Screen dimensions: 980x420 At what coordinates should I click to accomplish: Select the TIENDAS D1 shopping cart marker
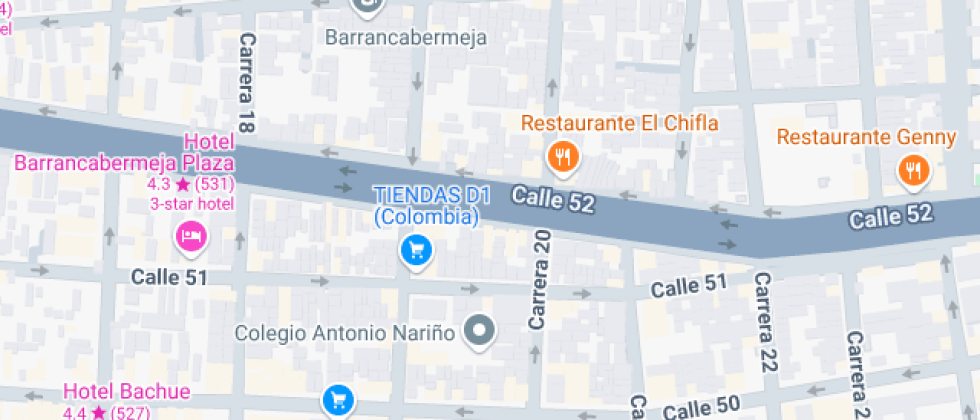click(x=415, y=250)
